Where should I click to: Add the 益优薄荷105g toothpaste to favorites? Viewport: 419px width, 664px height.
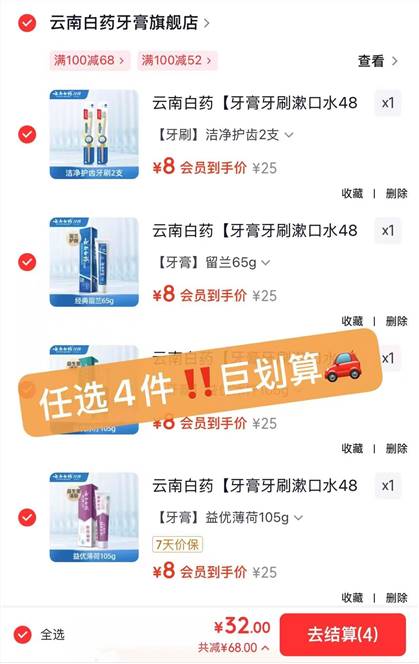[352, 598]
